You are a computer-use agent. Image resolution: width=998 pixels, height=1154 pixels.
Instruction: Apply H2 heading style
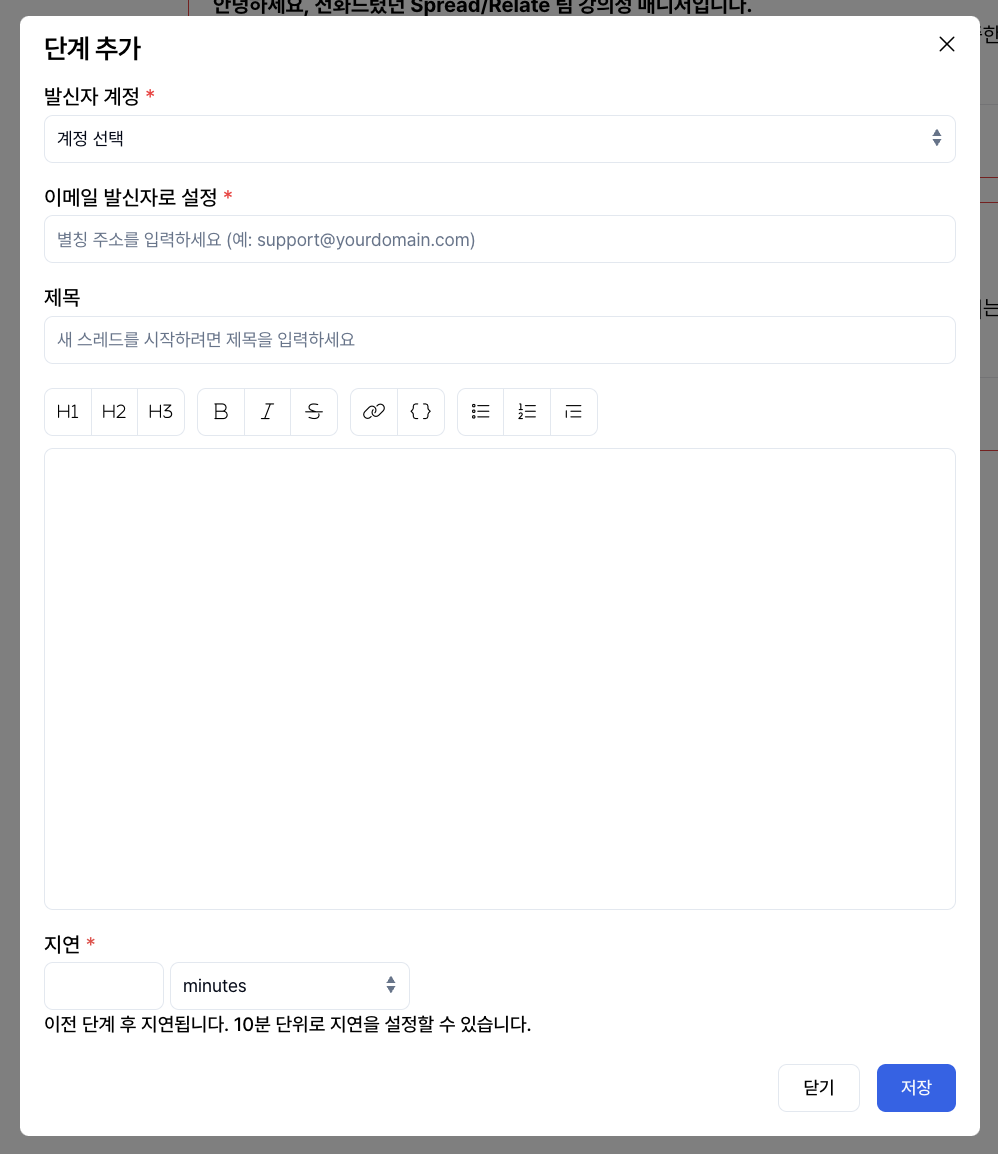point(114,412)
